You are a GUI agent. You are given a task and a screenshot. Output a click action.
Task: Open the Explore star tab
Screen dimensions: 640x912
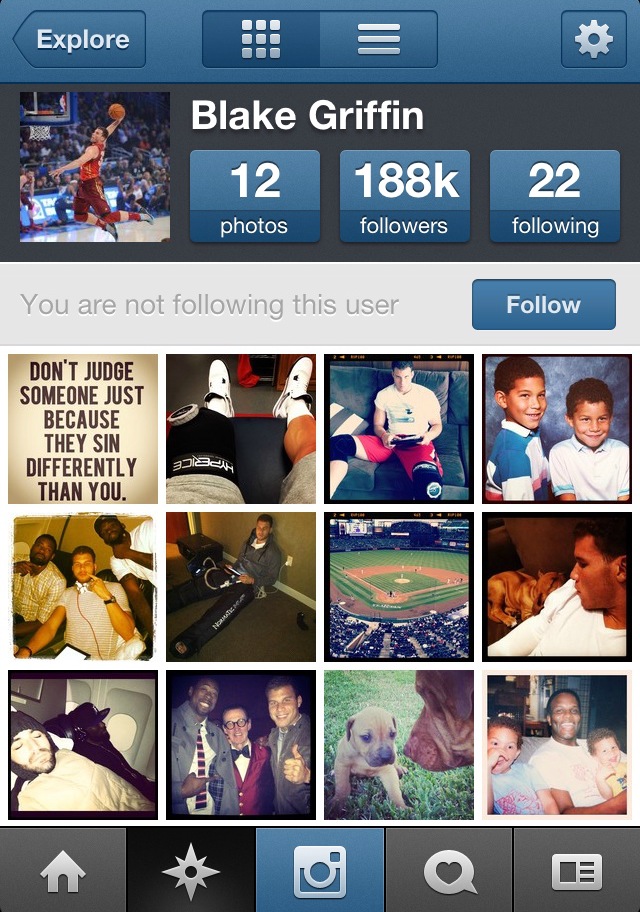(x=190, y=872)
